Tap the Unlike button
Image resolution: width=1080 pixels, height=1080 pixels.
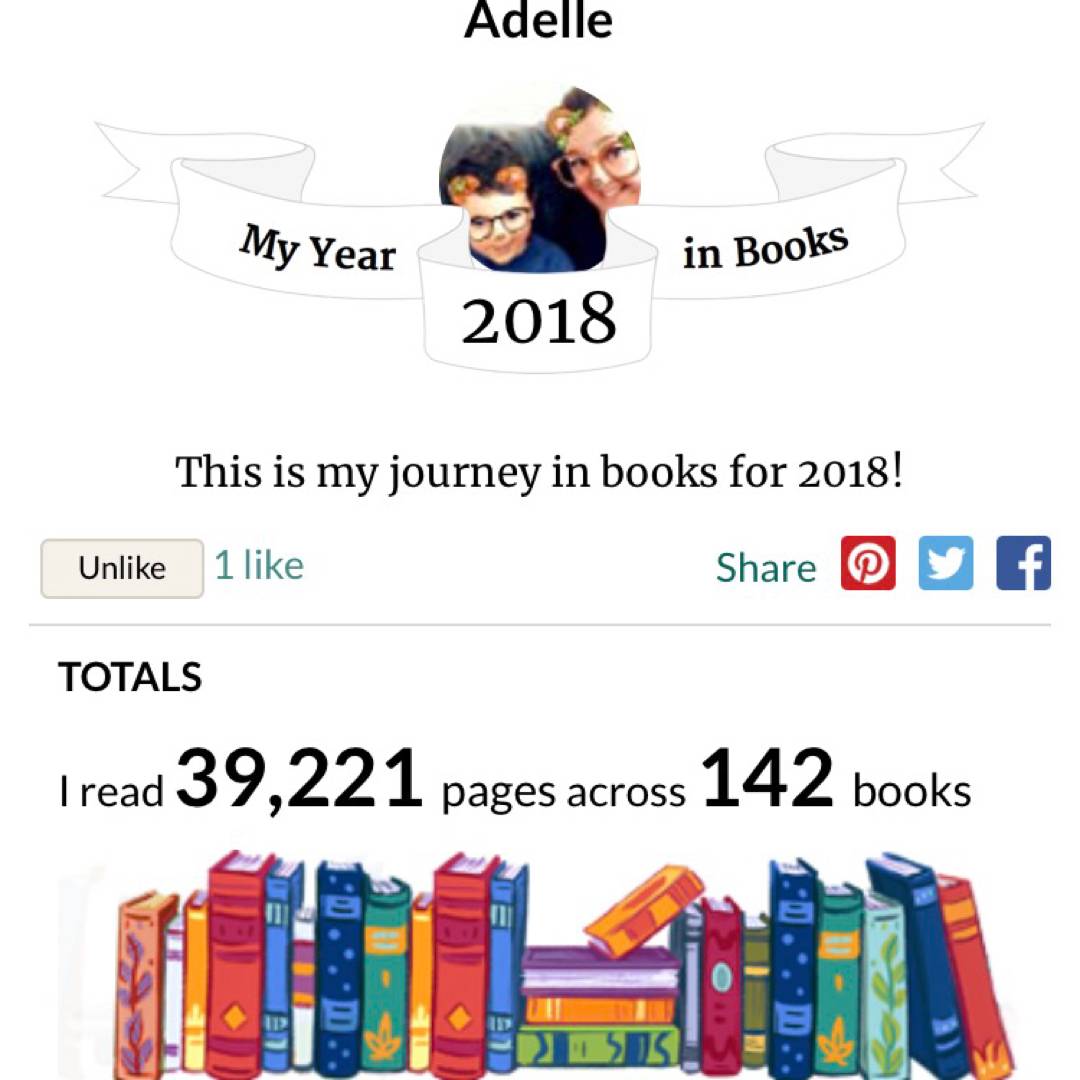coord(122,568)
